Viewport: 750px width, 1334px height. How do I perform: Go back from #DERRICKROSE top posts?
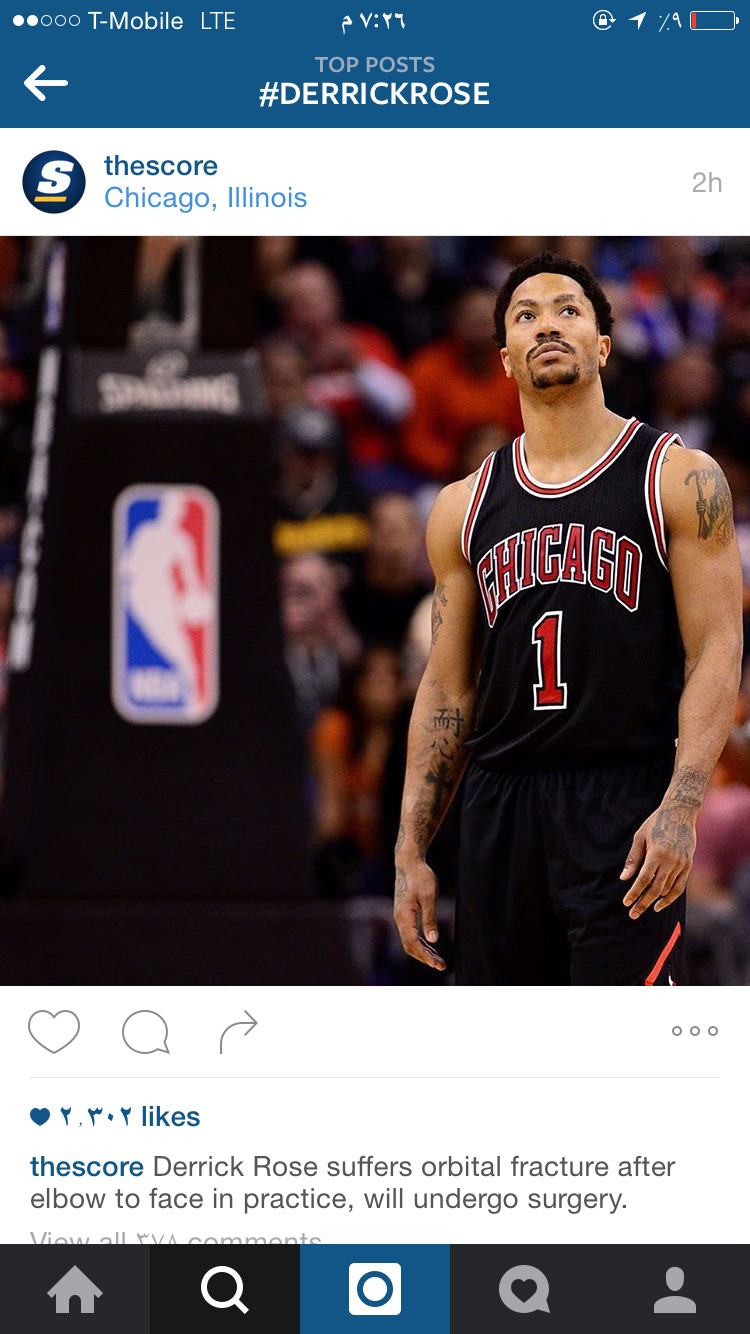pyautogui.click(x=46, y=83)
